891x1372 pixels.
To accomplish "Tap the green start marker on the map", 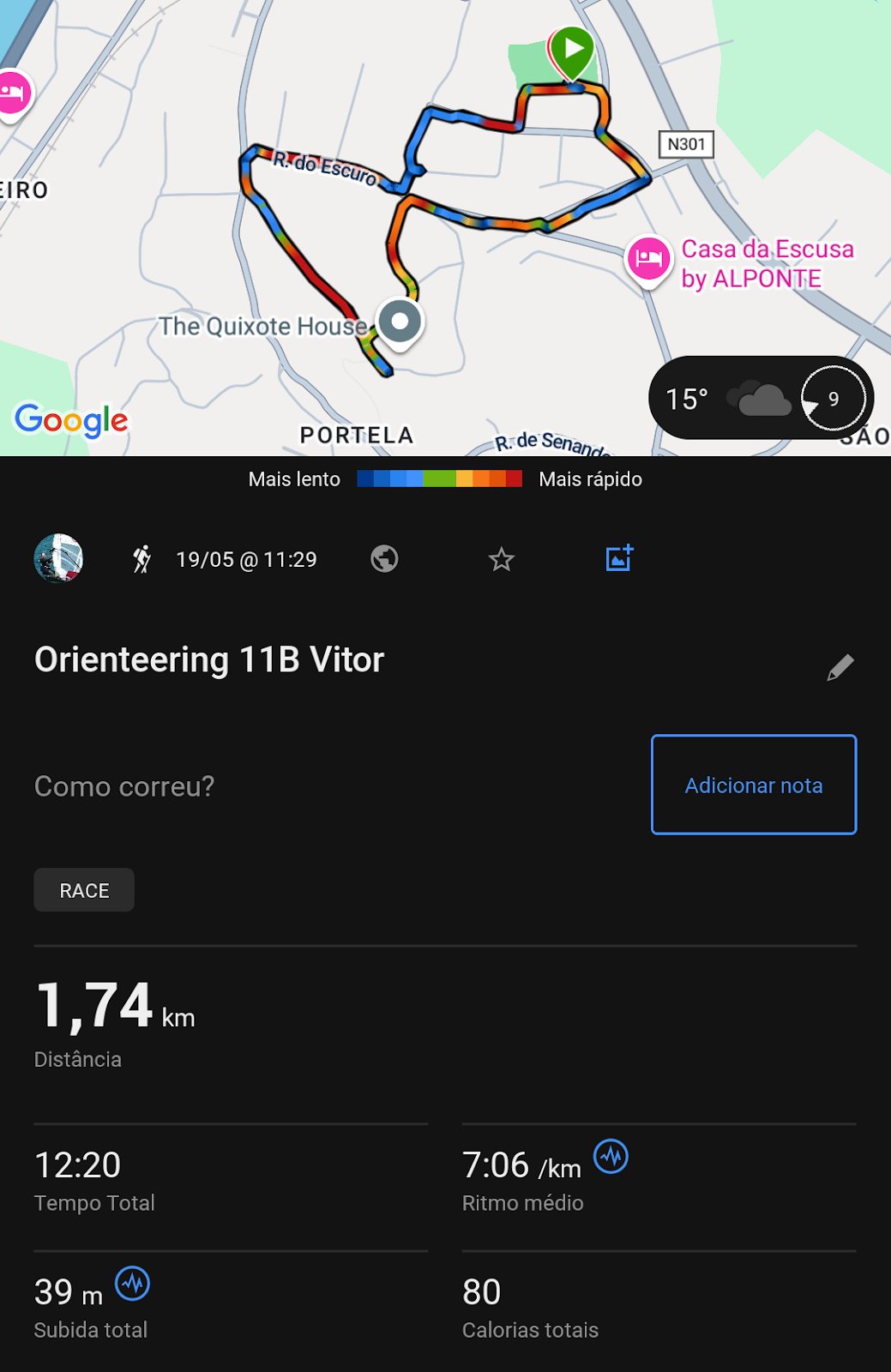I will [x=572, y=51].
